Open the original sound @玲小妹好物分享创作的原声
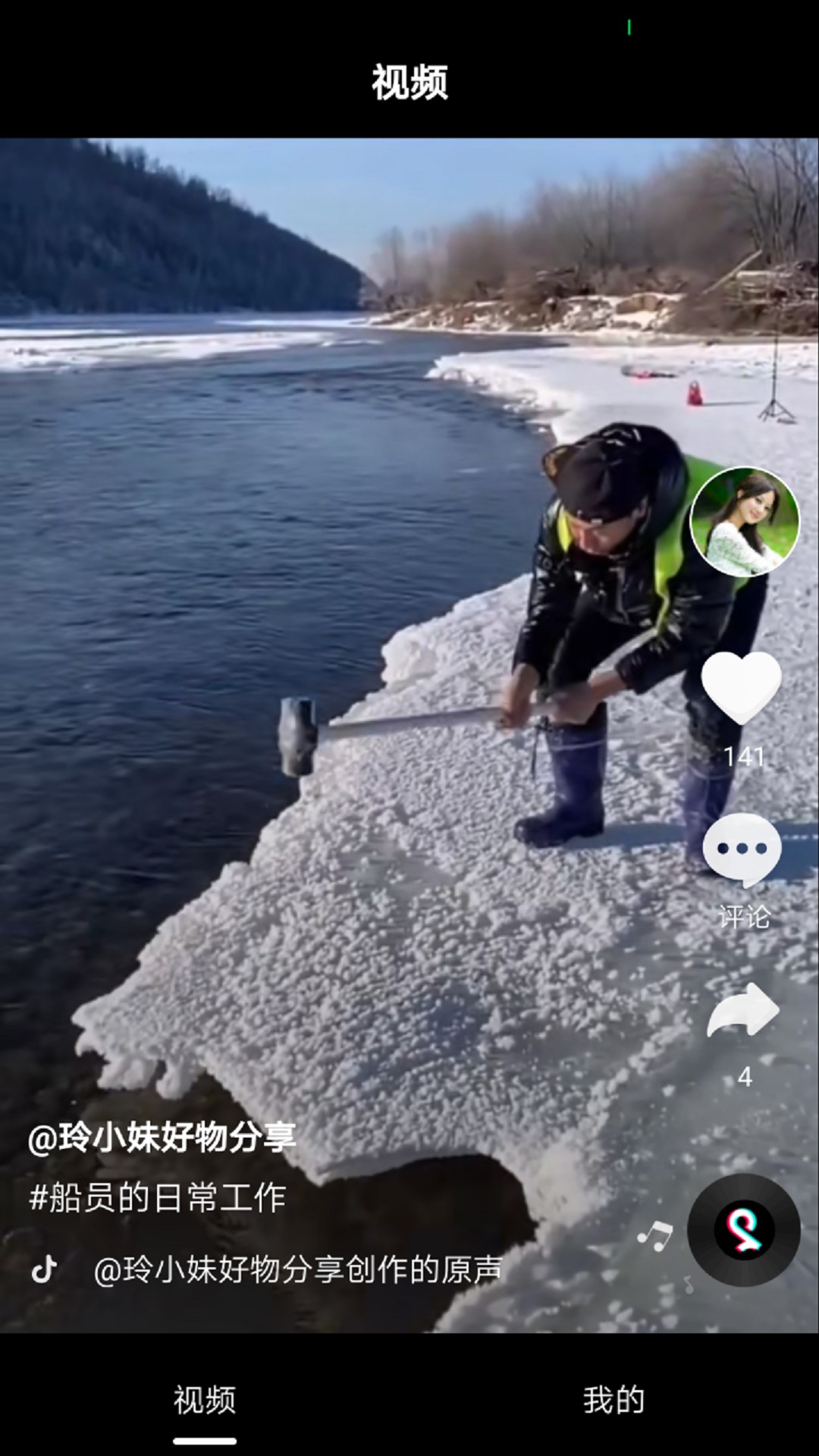The width and height of the screenshot is (819, 1456). coord(298,1269)
